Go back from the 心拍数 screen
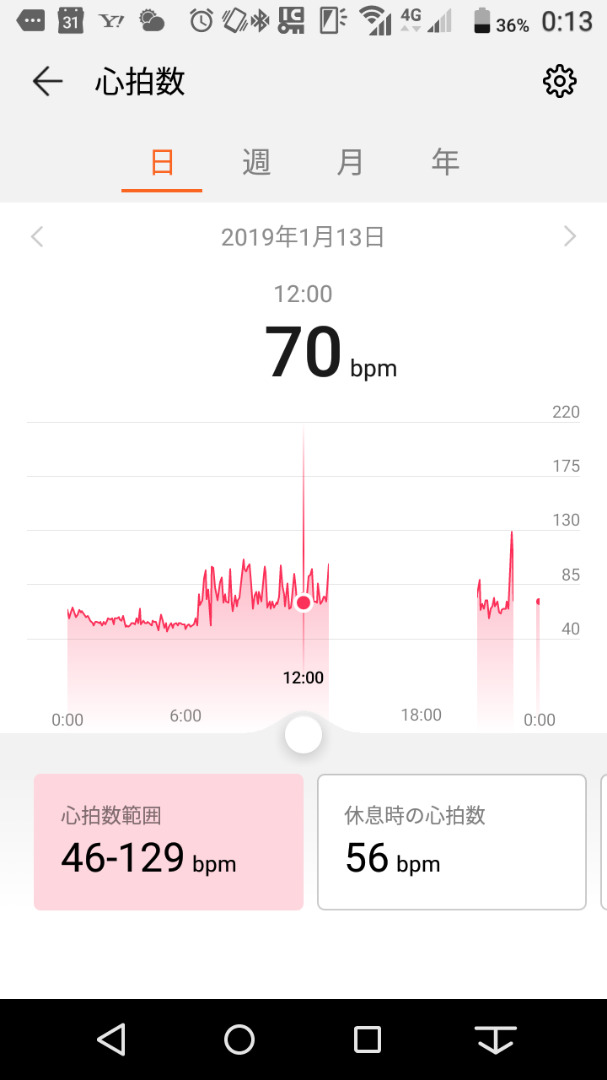The height and width of the screenshot is (1080, 607). click(x=47, y=82)
